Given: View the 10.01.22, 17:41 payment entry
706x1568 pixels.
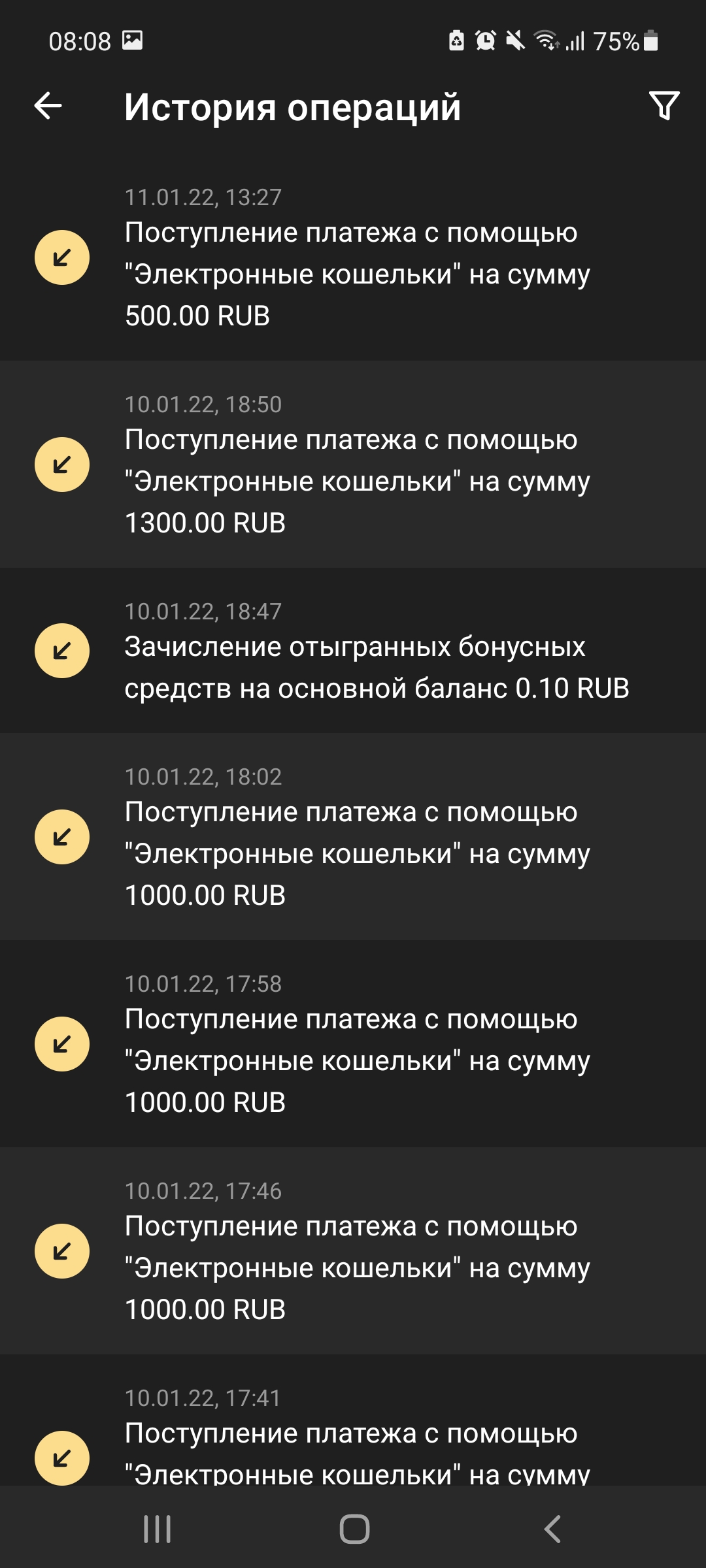Looking at the screenshot, I should [353, 1420].
